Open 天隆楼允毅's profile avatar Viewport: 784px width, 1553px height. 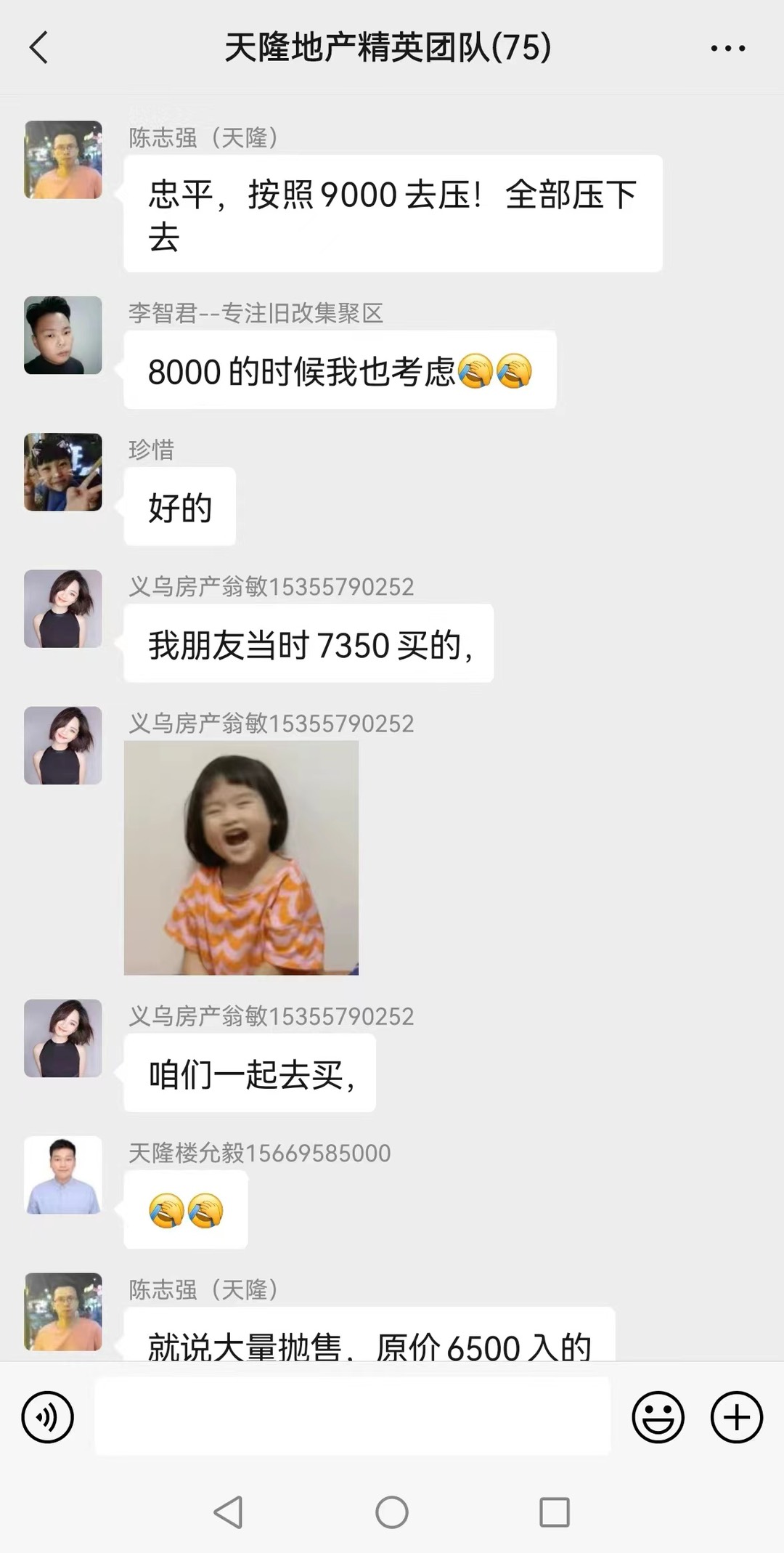63,1175
